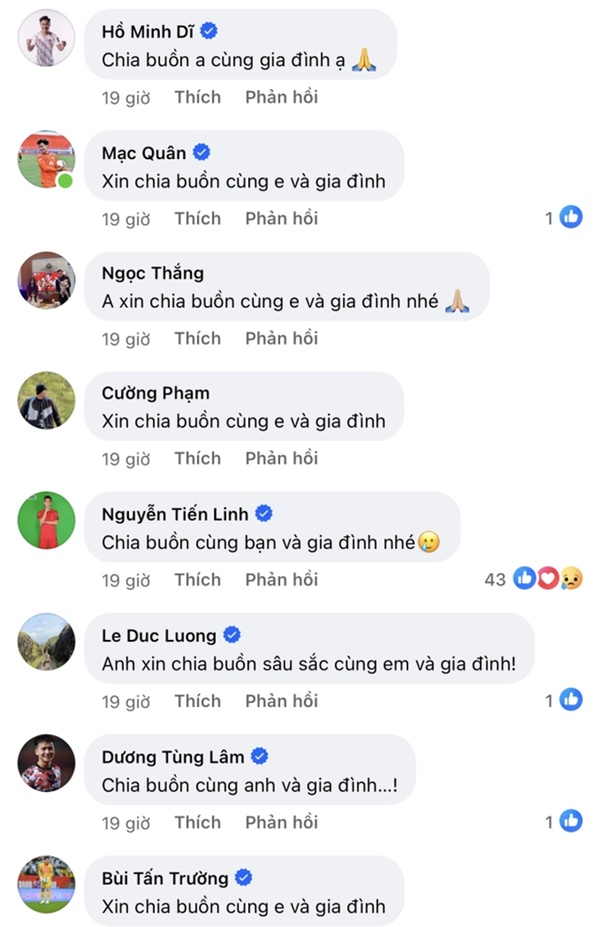Open Bùi Tấn Trường's profile
The height and width of the screenshot is (927, 600).
click(x=165, y=878)
